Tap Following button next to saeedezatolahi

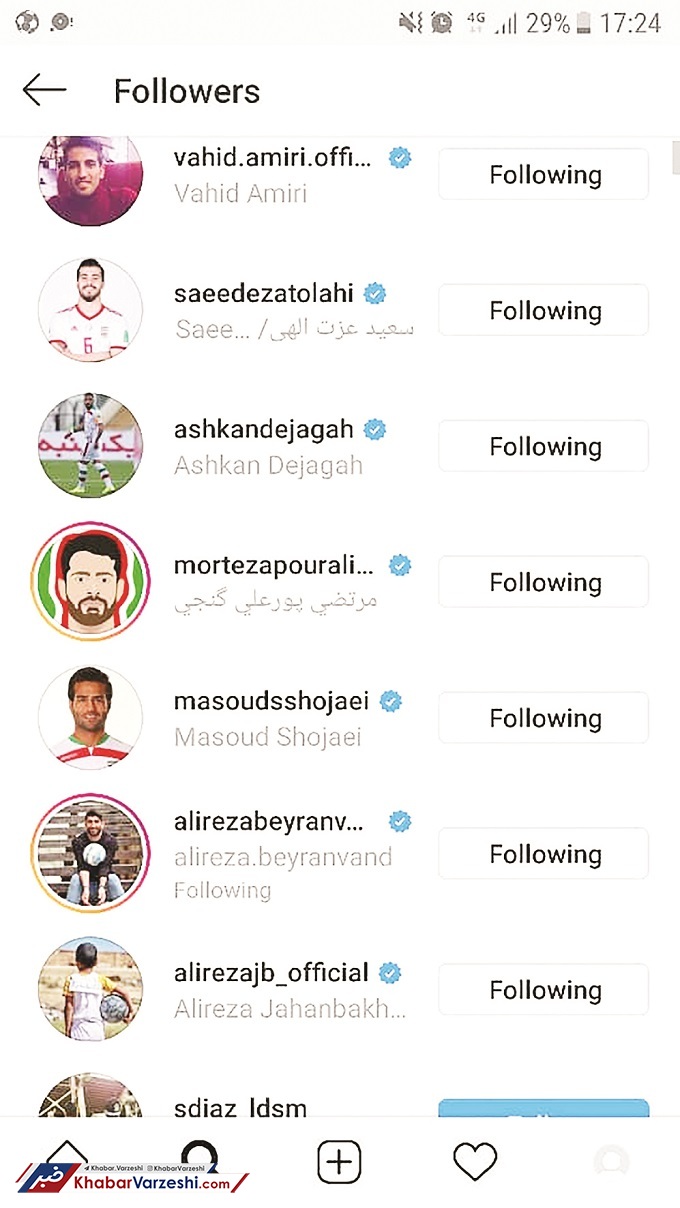(544, 311)
